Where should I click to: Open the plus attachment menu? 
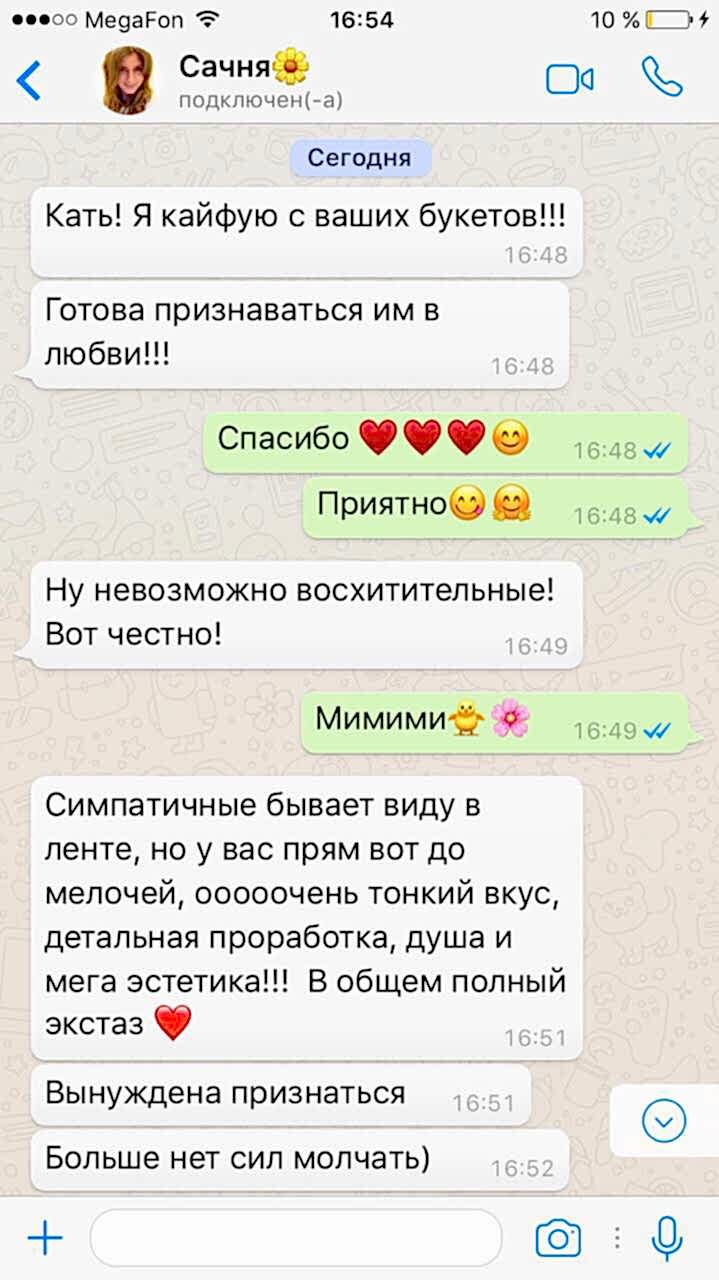[x=44, y=1239]
